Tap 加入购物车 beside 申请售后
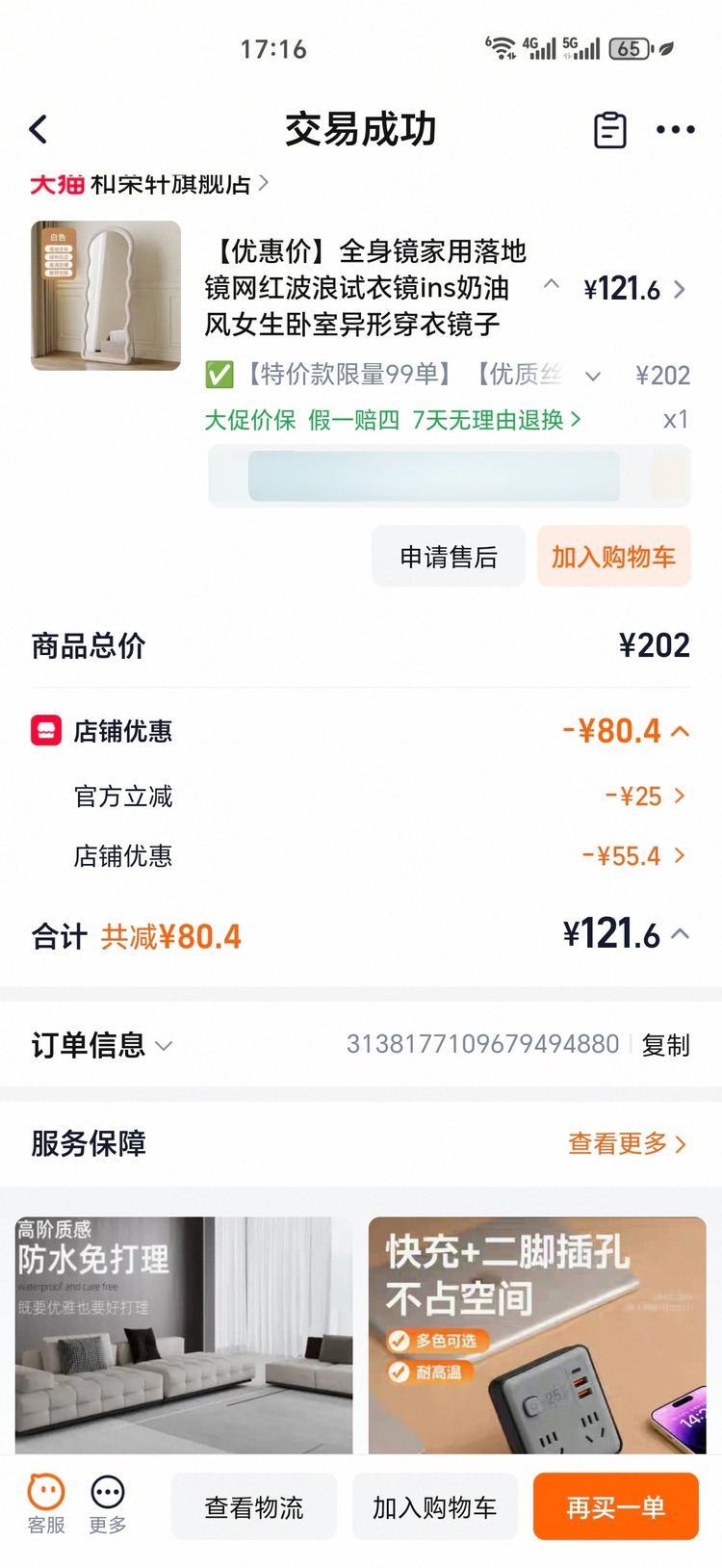Image resolution: width=722 pixels, height=1568 pixels. [613, 557]
